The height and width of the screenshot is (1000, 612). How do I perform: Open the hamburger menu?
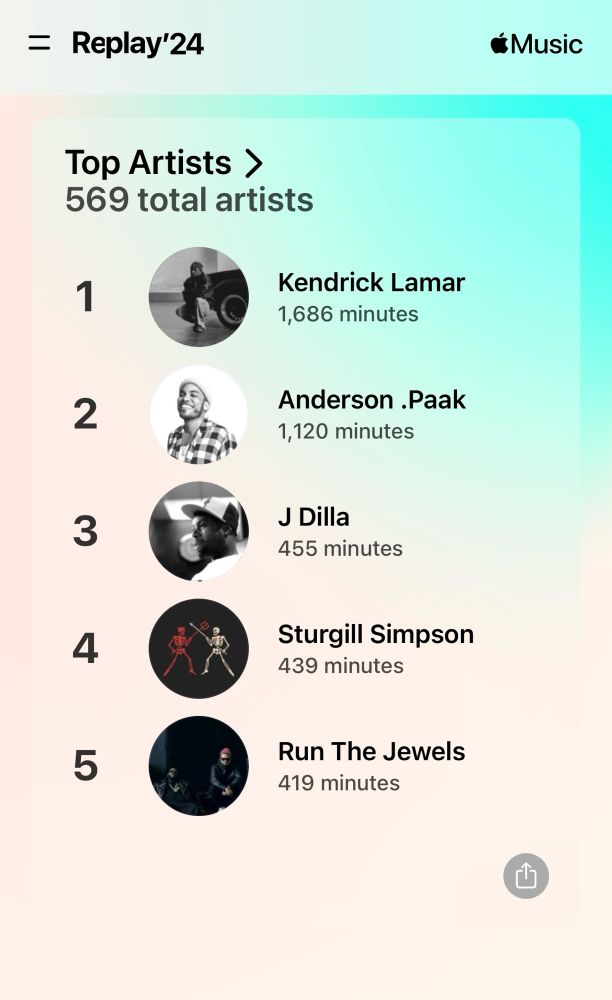(39, 43)
